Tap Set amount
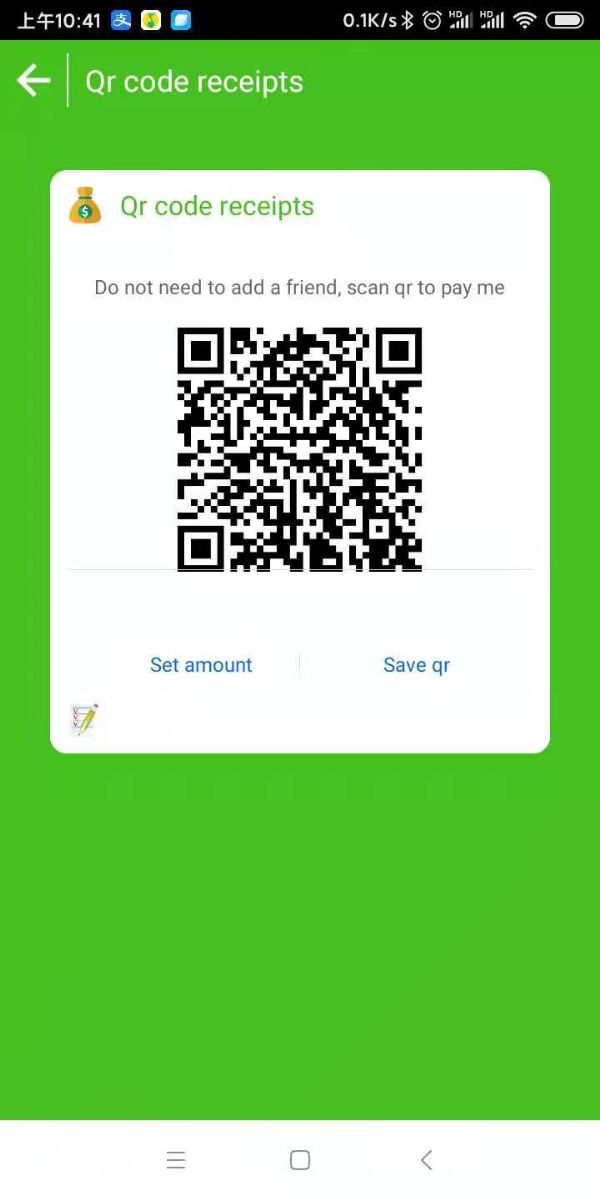600x1200 pixels. pyautogui.click(x=201, y=665)
